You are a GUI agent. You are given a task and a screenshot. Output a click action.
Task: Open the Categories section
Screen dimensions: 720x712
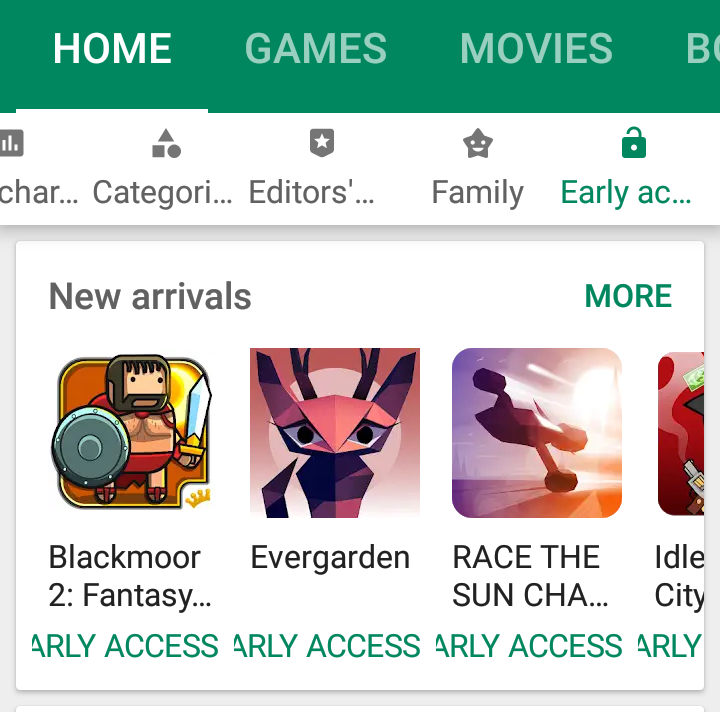[163, 170]
